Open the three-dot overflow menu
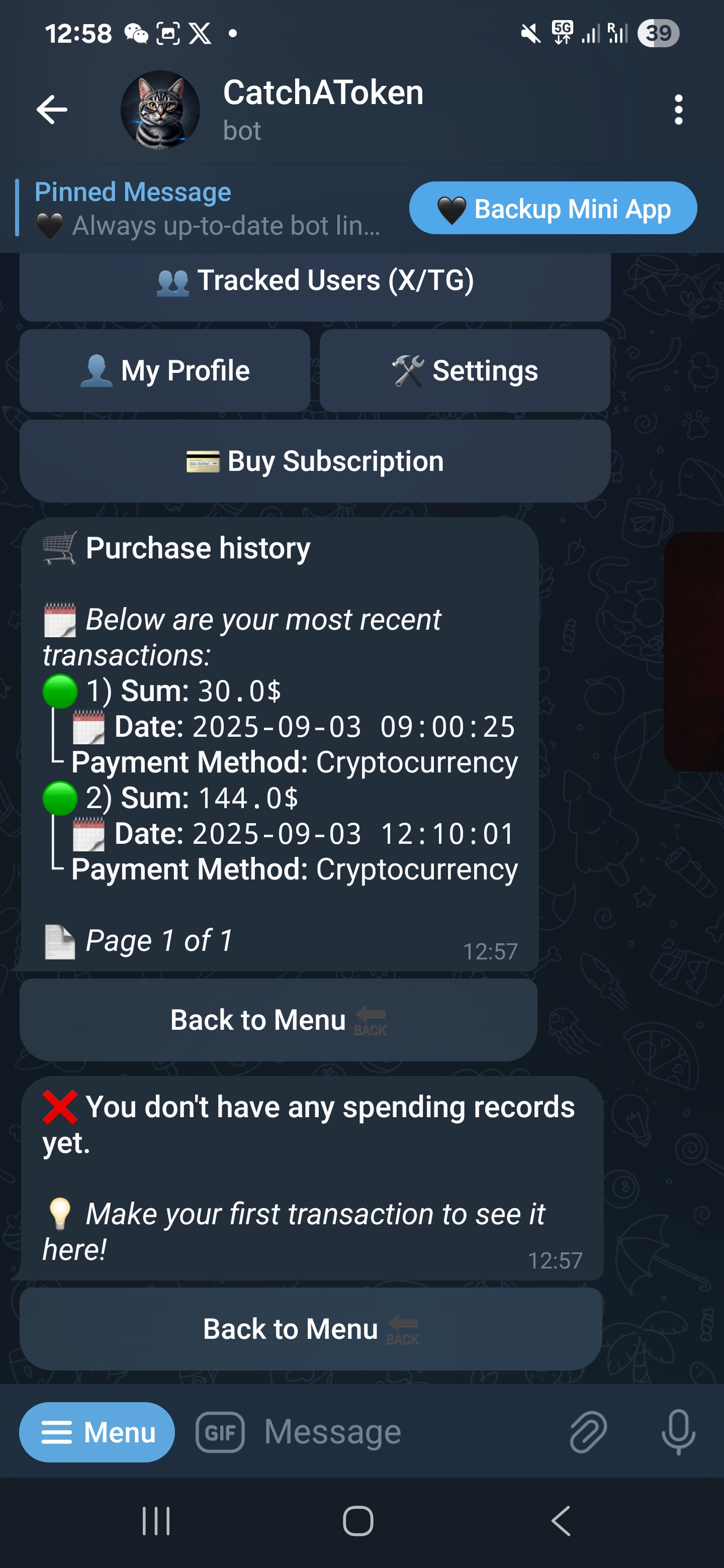 tap(678, 110)
